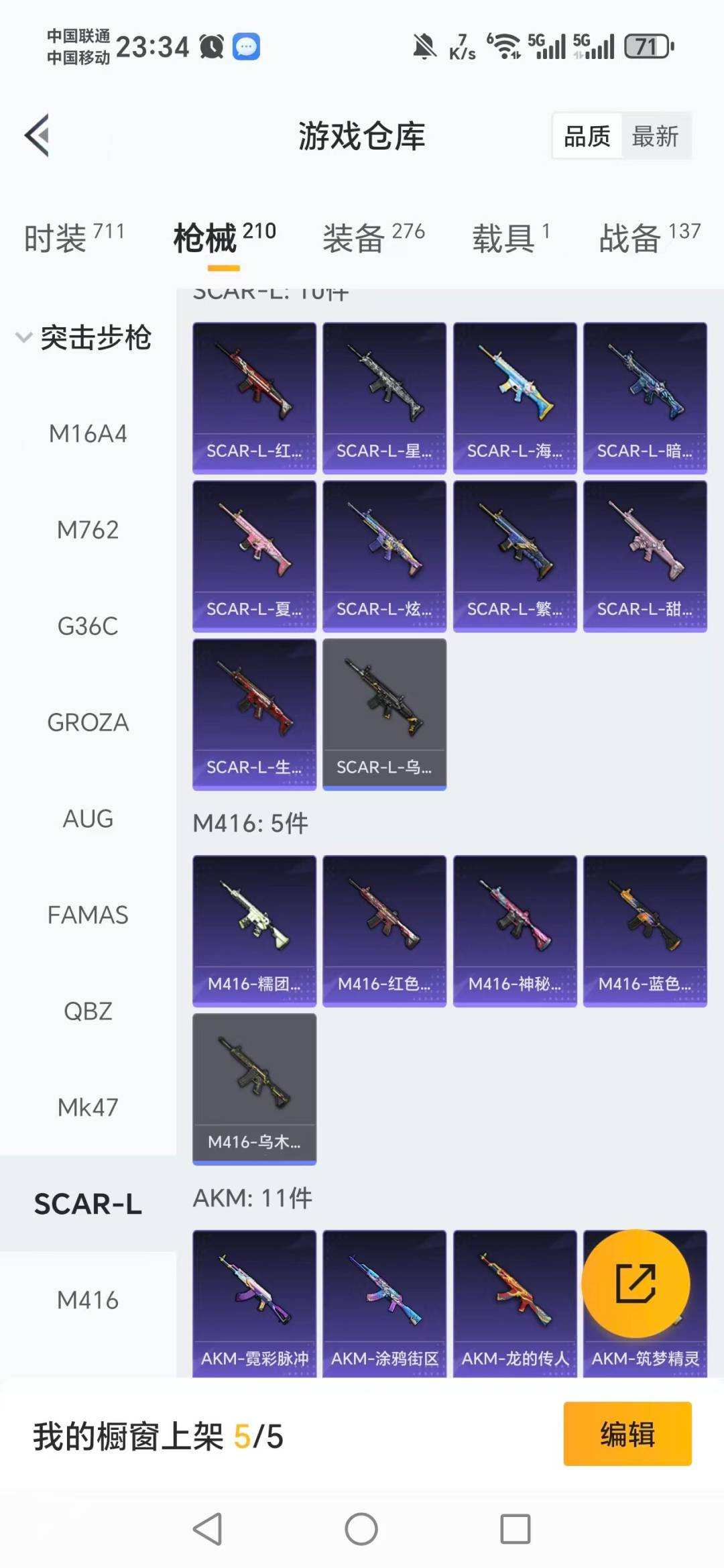Tap the yellow floating share button
Viewport: 724px width, 1568px height.
635,1283
